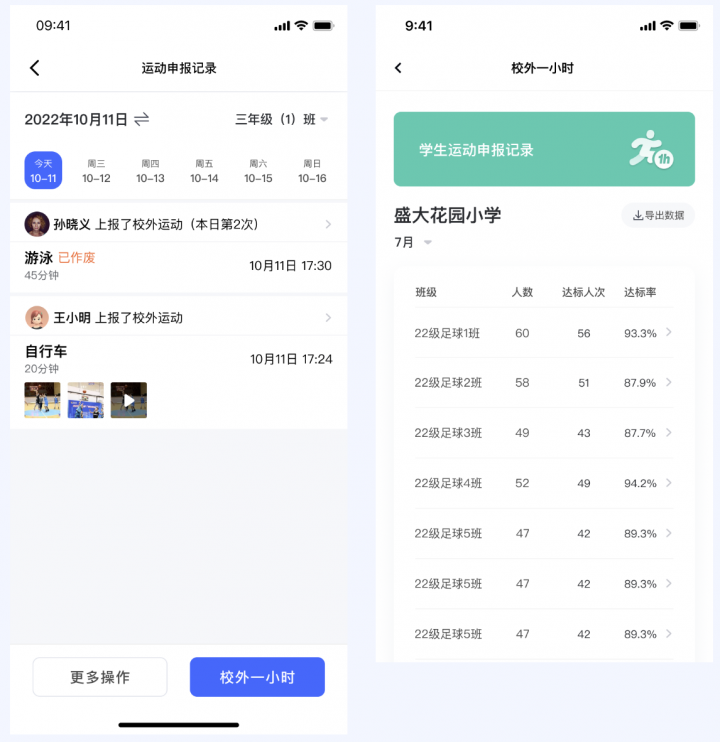Play the video in the 自行车 record
Viewport: 720px width, 742px height.
point(129,400)
